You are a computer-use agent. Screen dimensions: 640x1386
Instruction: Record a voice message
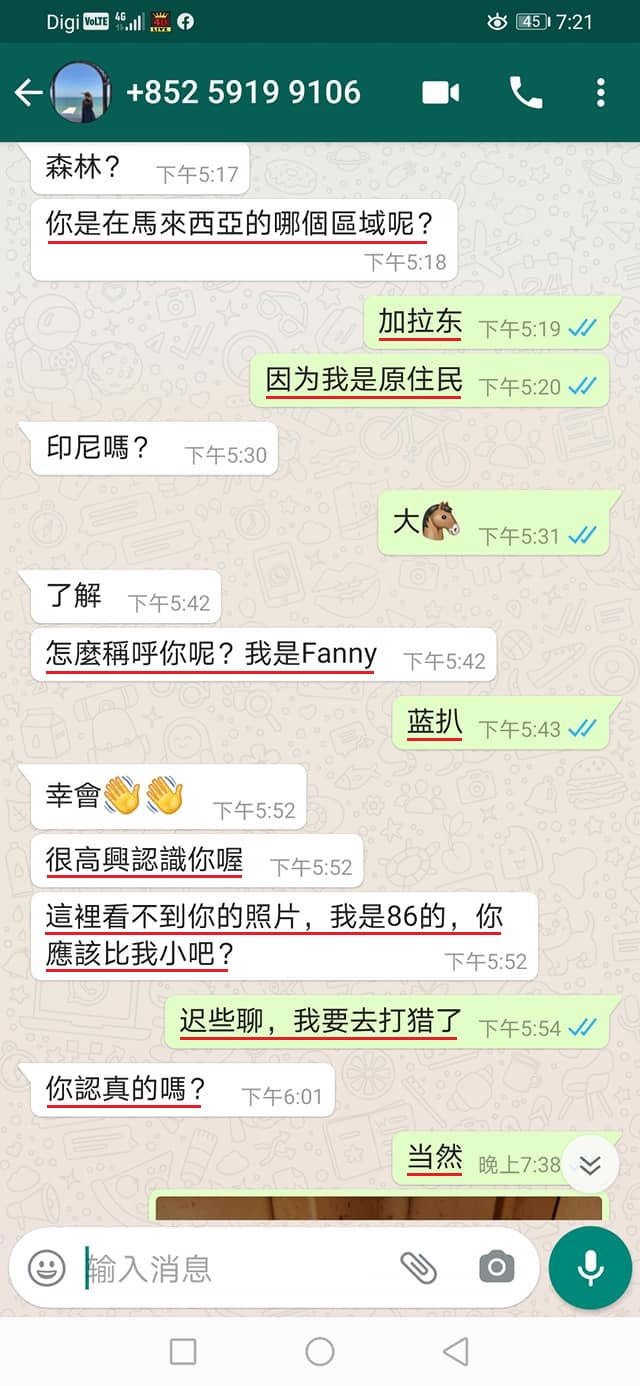[x=590, y=1268]
